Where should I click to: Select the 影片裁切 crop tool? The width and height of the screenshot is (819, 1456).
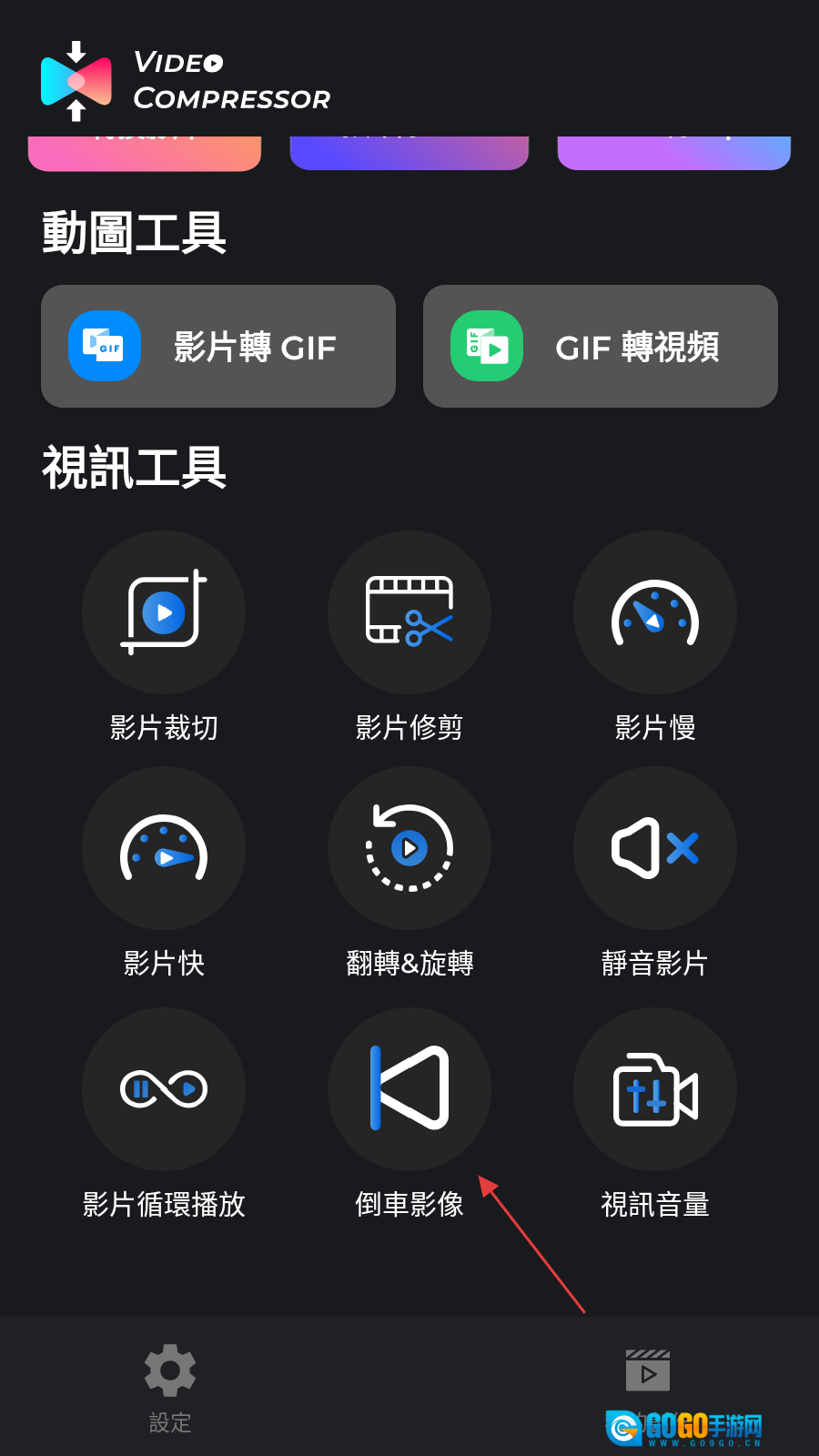[x=164, y=612]
